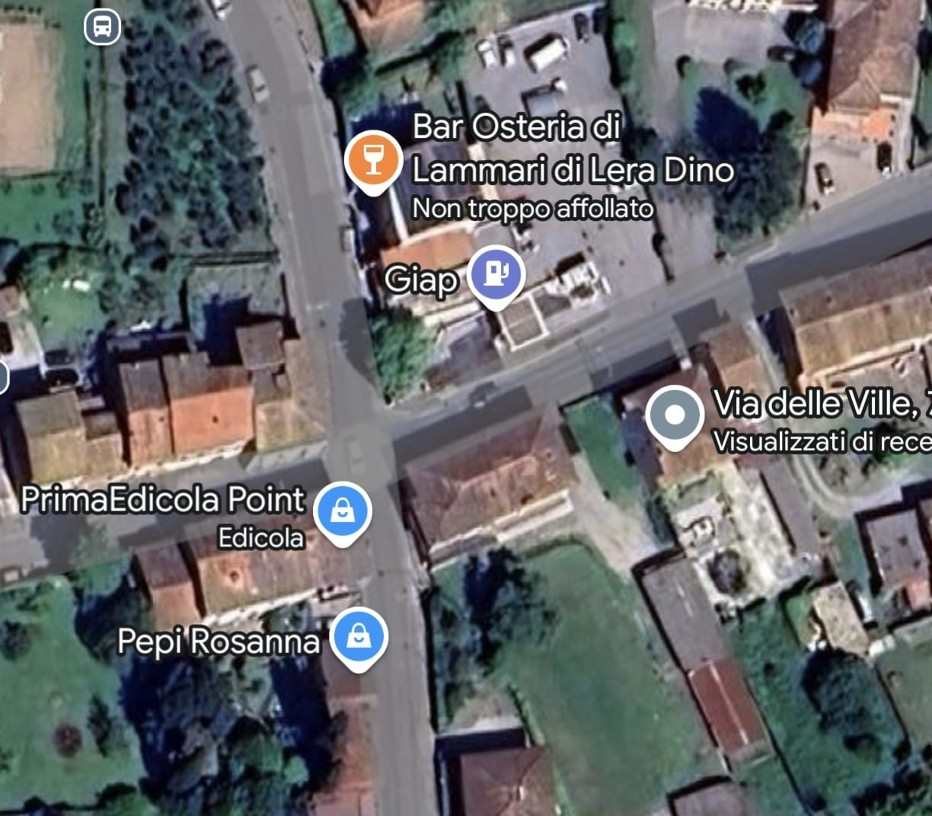Select the Giap fuel station pin
The height and width of the screenshot is (816, 932).
click(497, 274)
